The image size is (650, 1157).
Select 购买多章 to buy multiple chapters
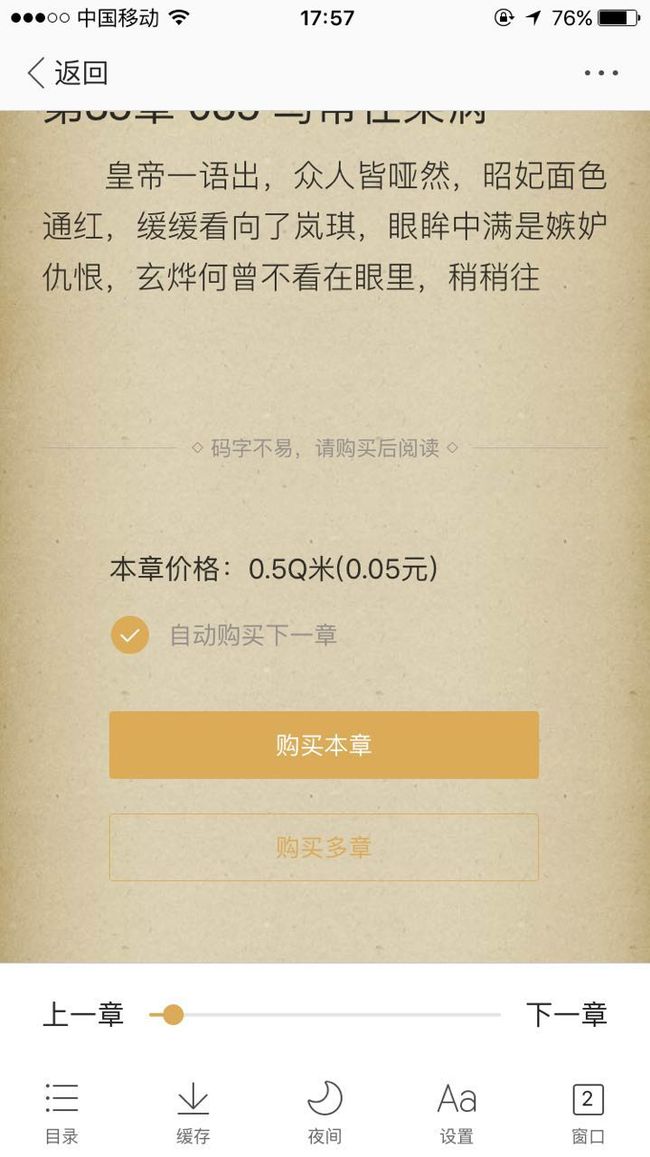(x=324, y=847)
